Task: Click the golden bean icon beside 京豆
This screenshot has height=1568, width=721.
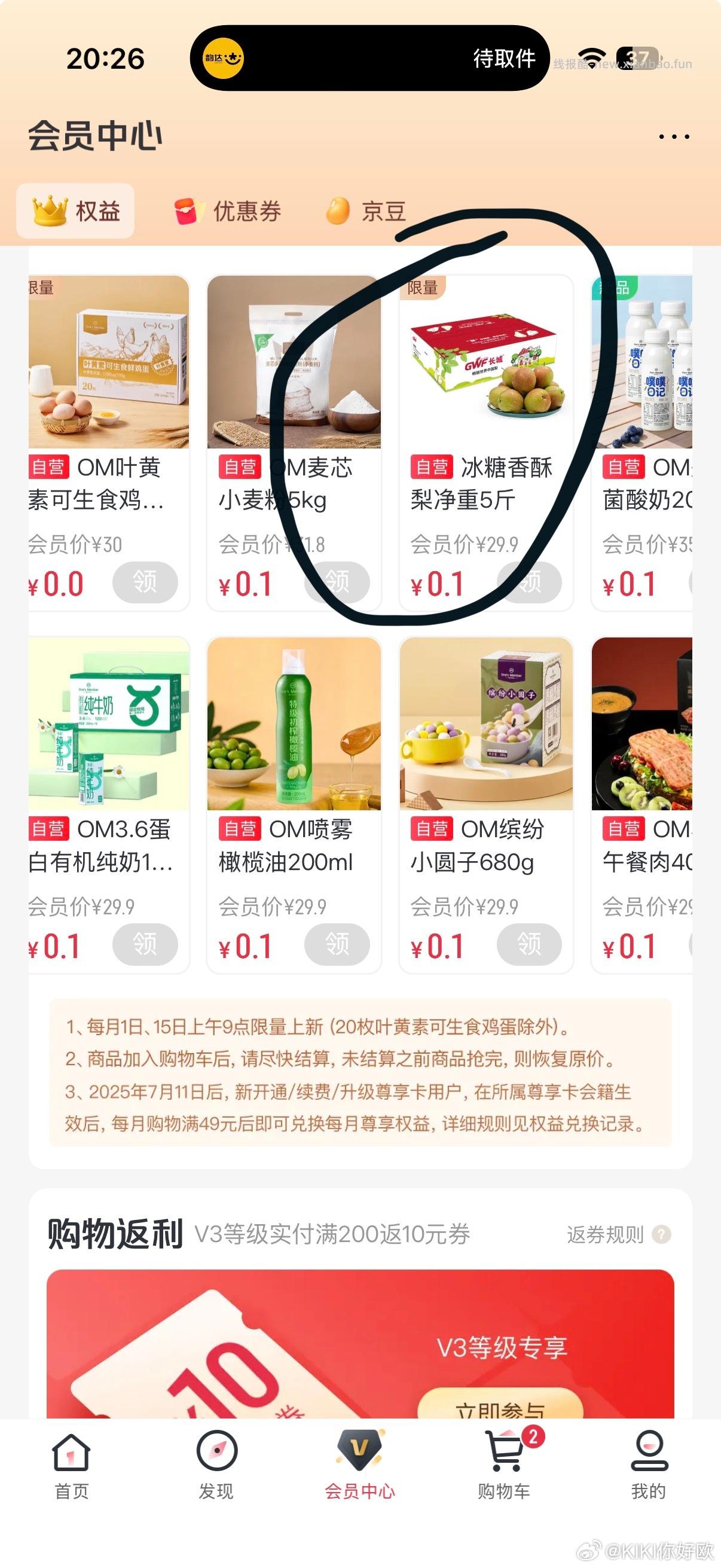Action: tap(337, 211)
